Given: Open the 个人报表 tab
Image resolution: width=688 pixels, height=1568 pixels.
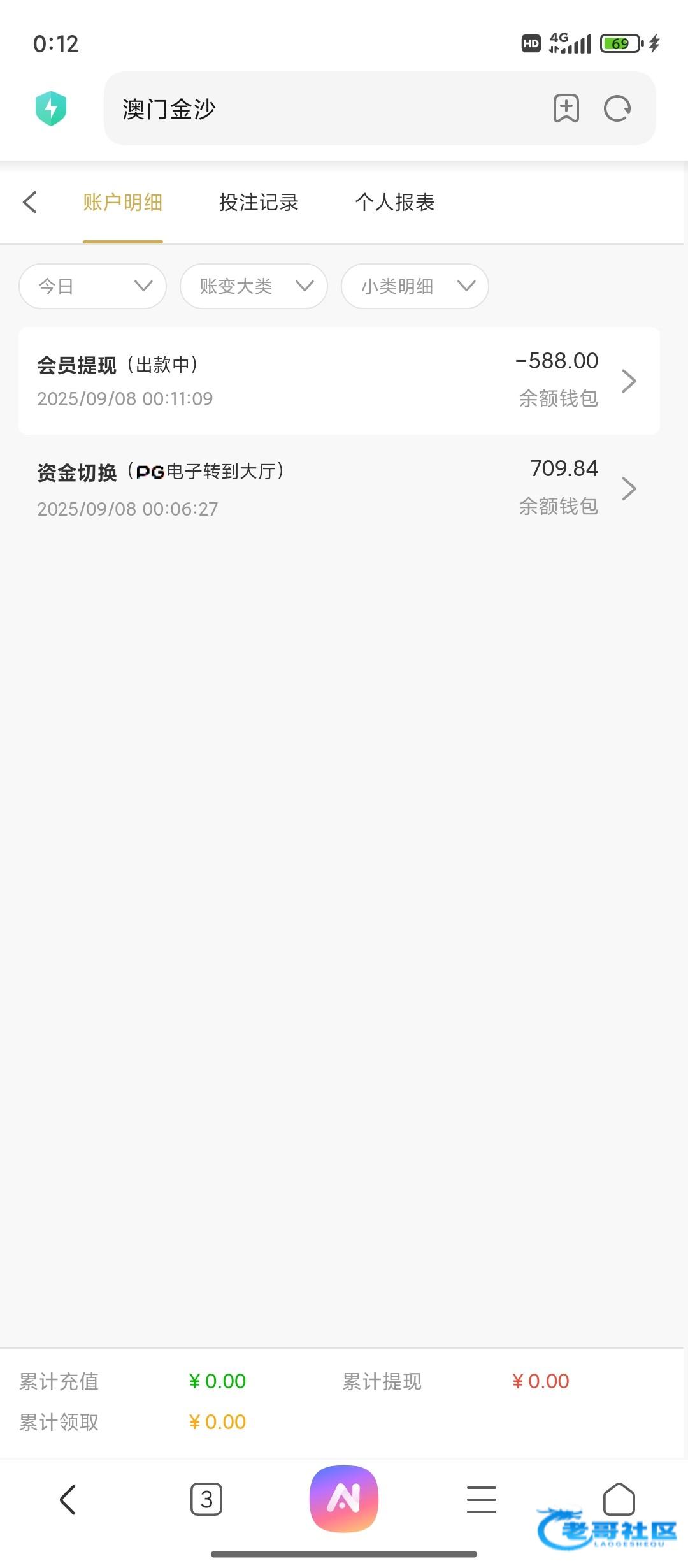Looking at the screenshot, I should pyautogui.click(x=394, y=203).
